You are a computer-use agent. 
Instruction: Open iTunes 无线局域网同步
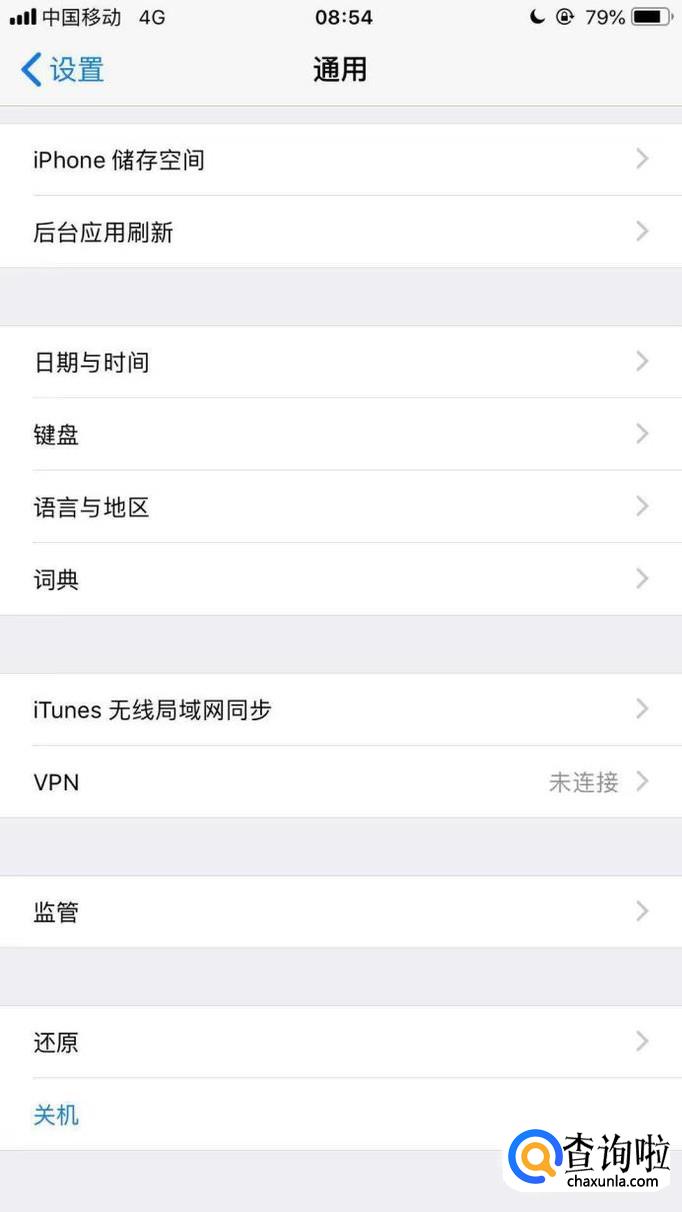[340, 710]
